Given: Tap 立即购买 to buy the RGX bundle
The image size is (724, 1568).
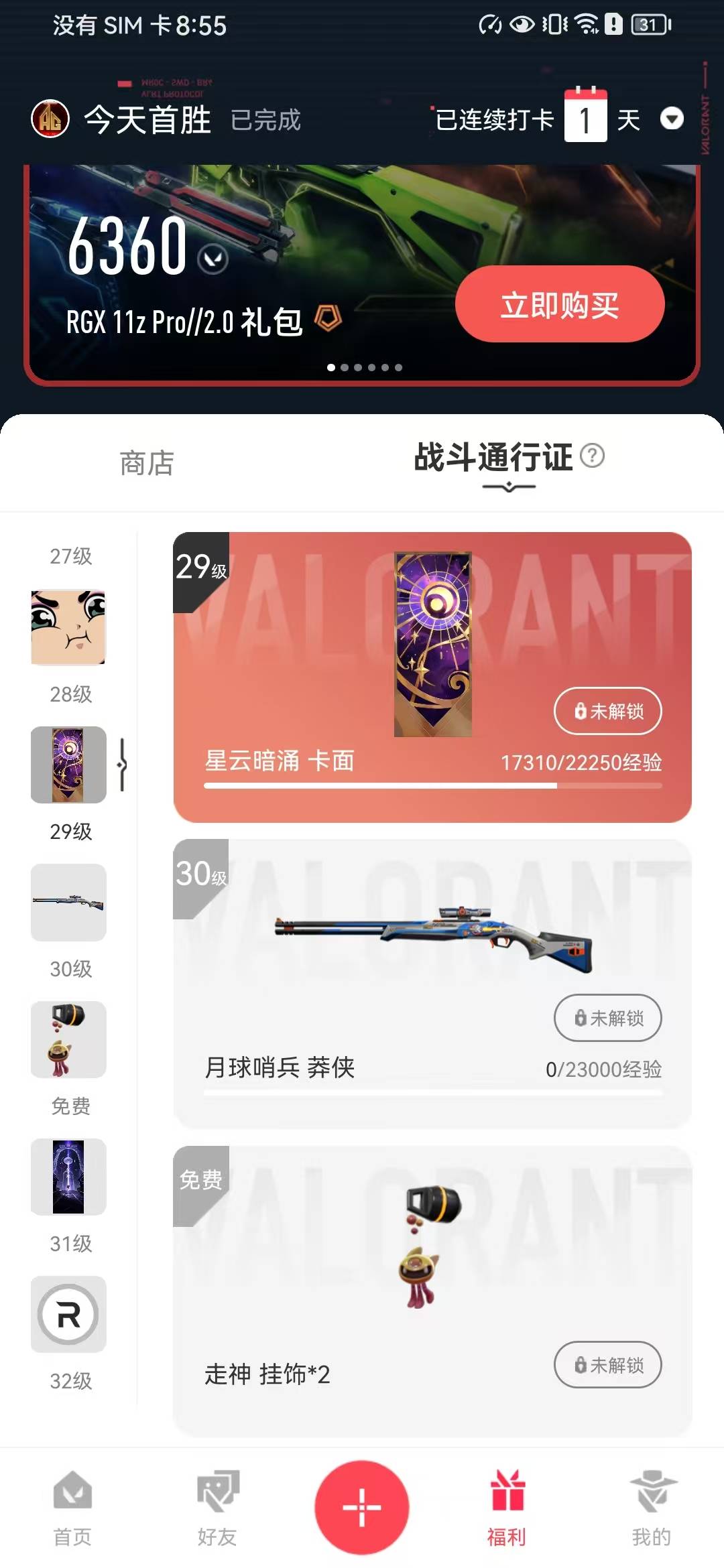Looking at the screenshot, I should 560,305.
